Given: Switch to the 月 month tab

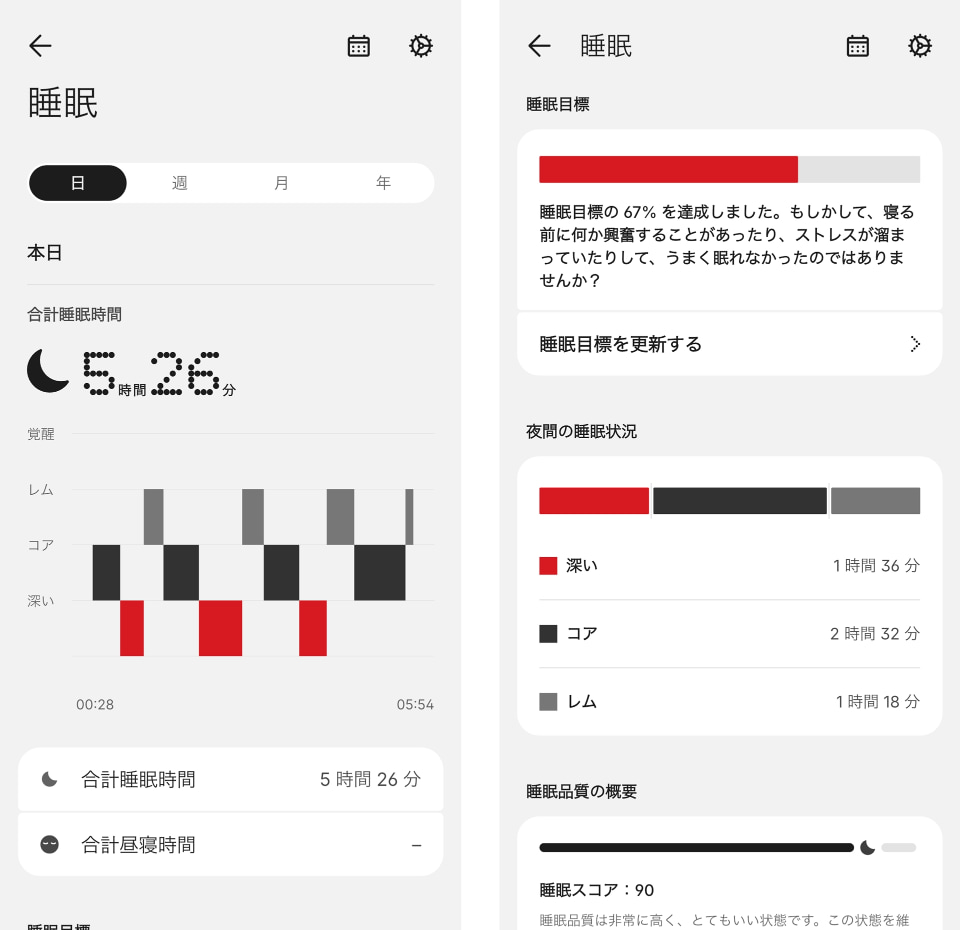Looking at the screenshot, I should (282, 183).
